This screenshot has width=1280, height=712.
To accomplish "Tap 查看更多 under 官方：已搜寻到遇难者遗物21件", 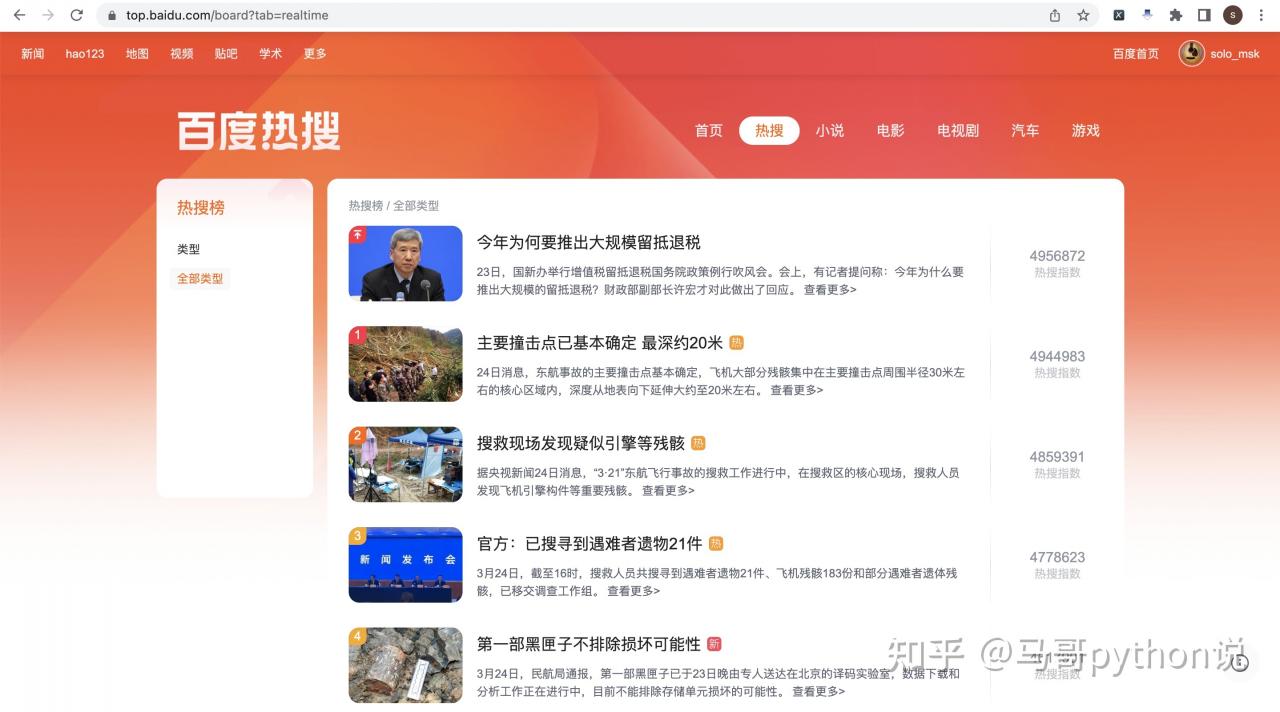I will [x=633, y=591].
